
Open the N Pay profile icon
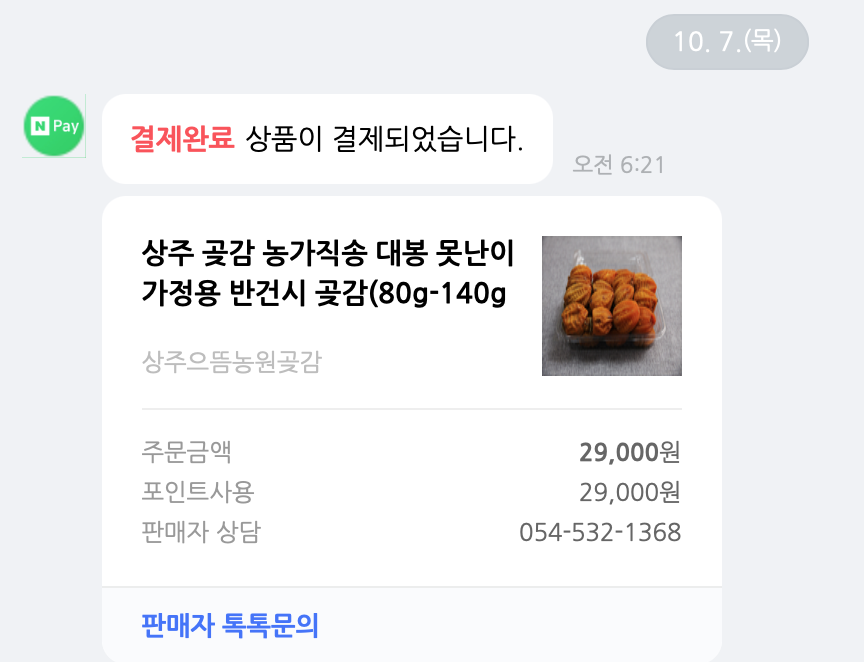53,126
